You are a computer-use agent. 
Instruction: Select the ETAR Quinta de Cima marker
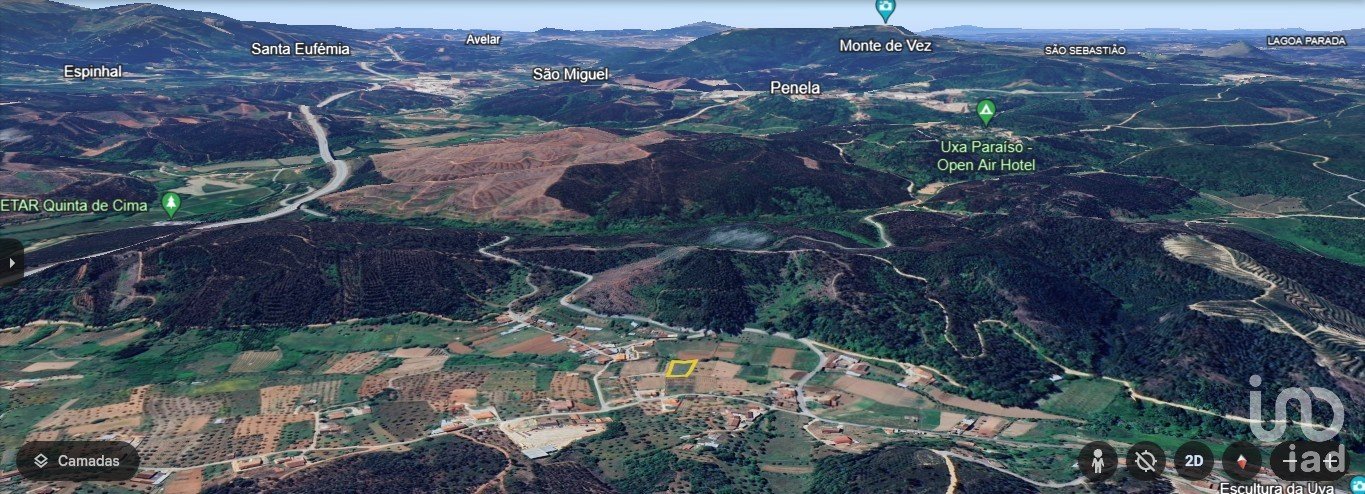pos(171,204)
